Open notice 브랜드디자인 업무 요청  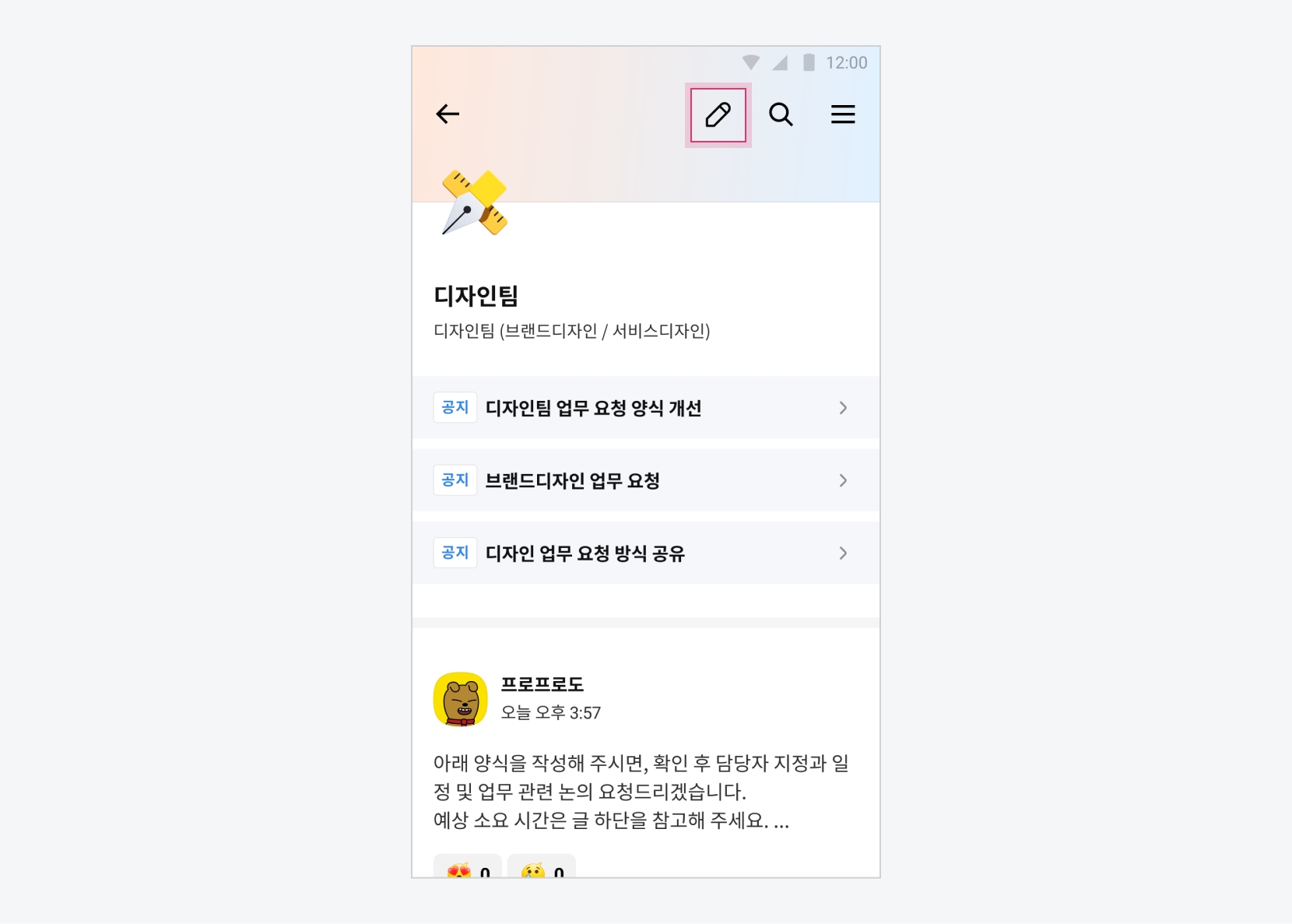tap(645, 480)
